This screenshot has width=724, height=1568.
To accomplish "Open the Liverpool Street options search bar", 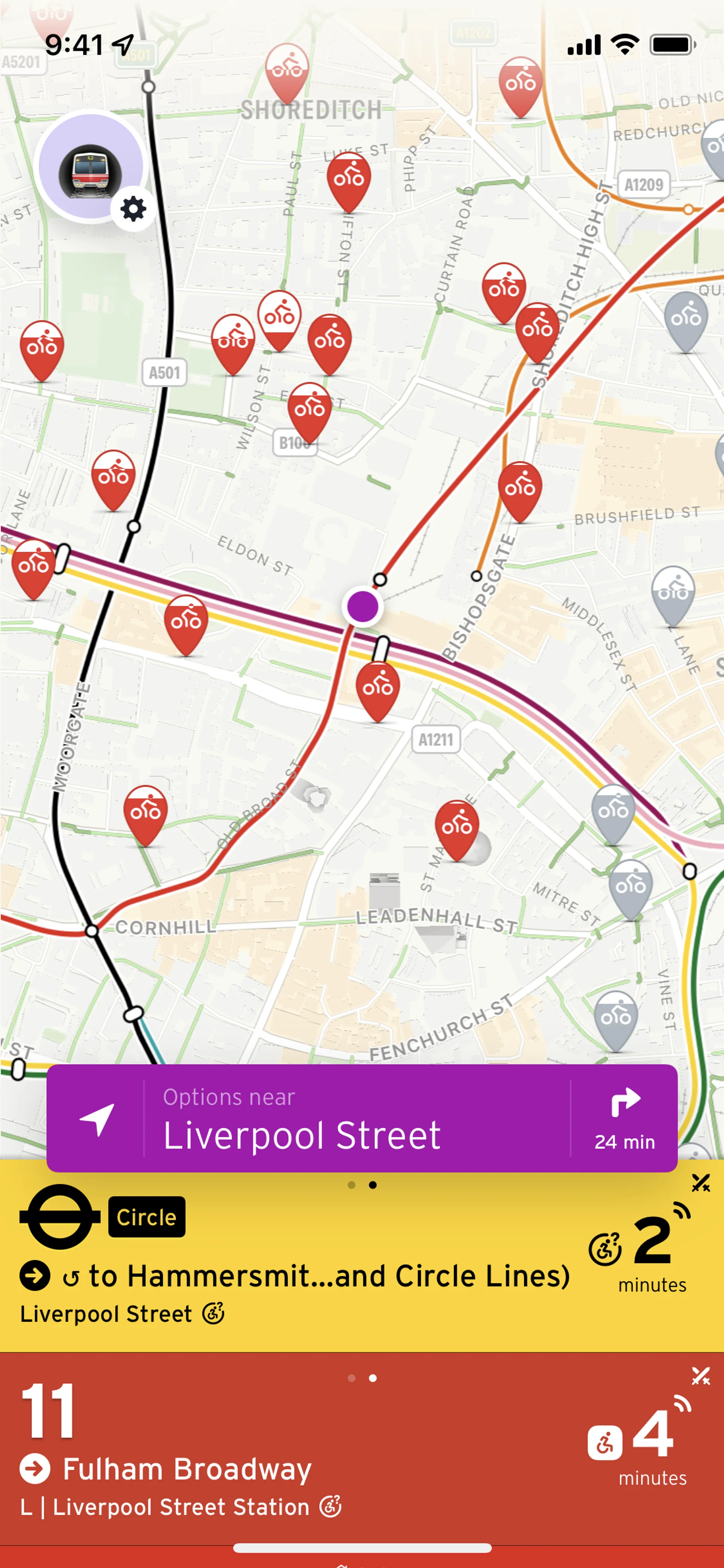I will (x=356, y=1119).
